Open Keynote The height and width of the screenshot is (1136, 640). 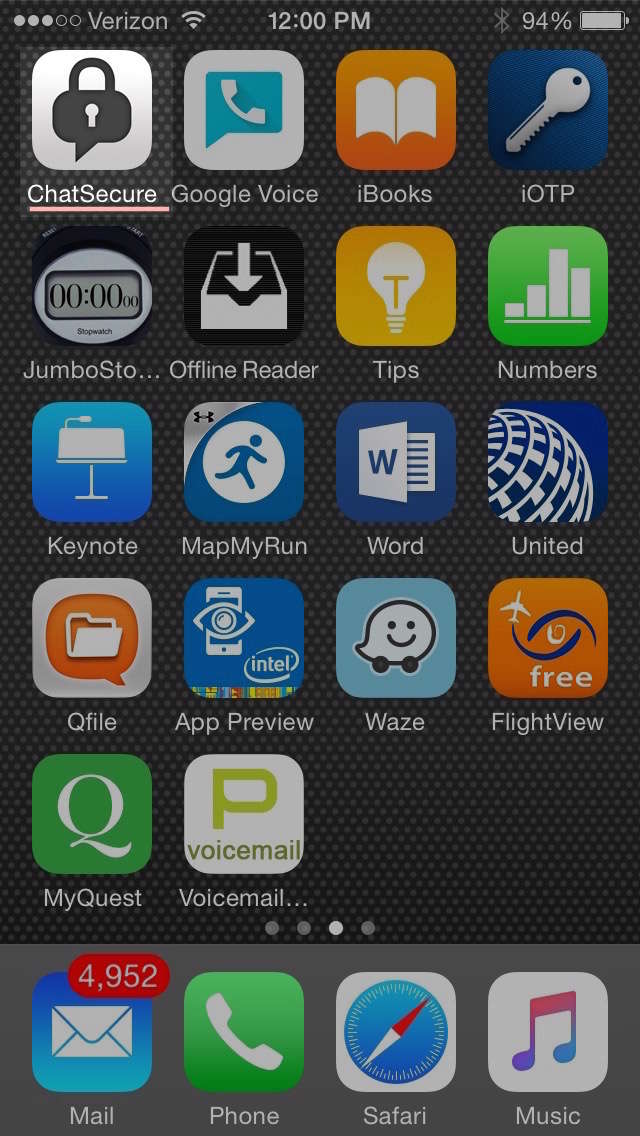92,462
